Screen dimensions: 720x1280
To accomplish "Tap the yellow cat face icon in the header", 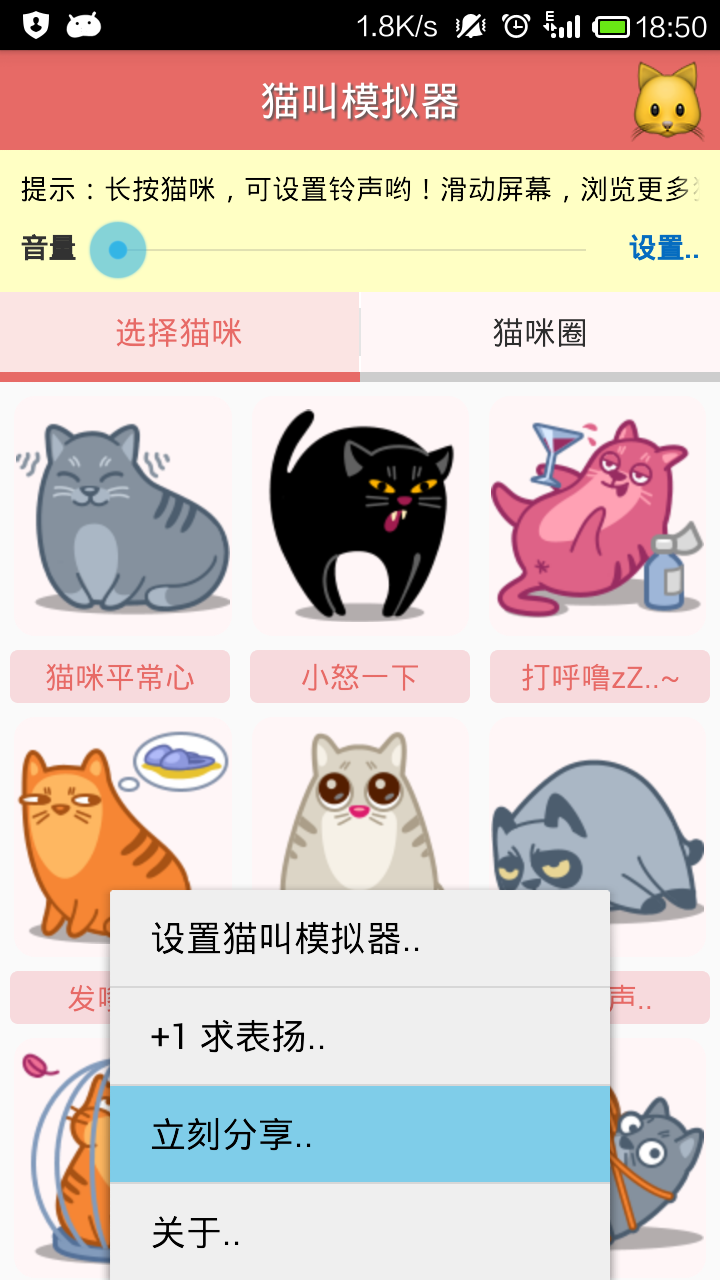I will click(x=666, y=101).
